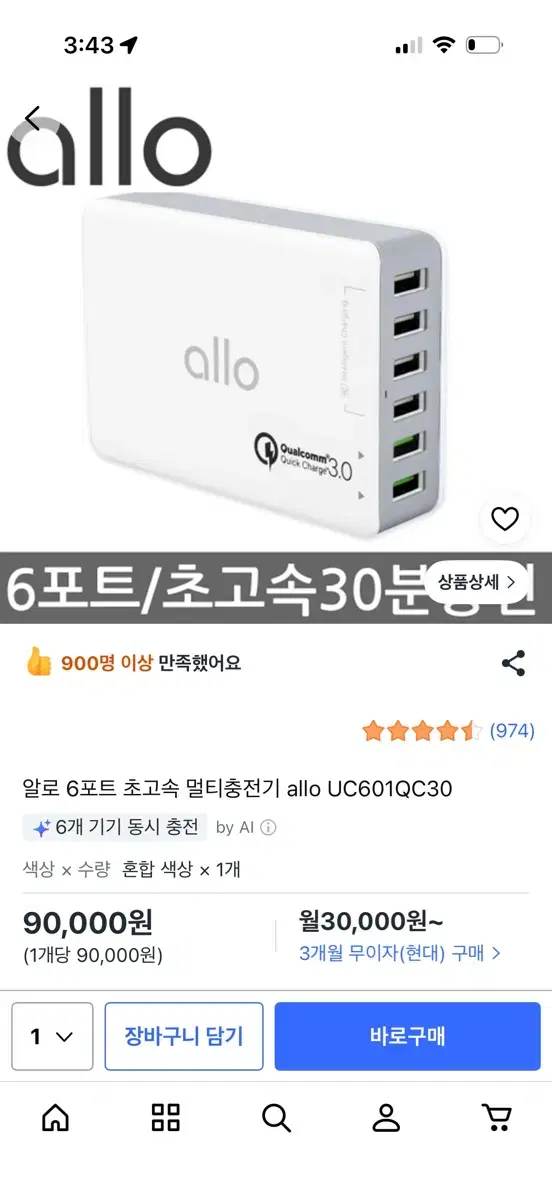Share this product
The width and height of the screenshot is (552, 1200).
[x=513, y=663]
